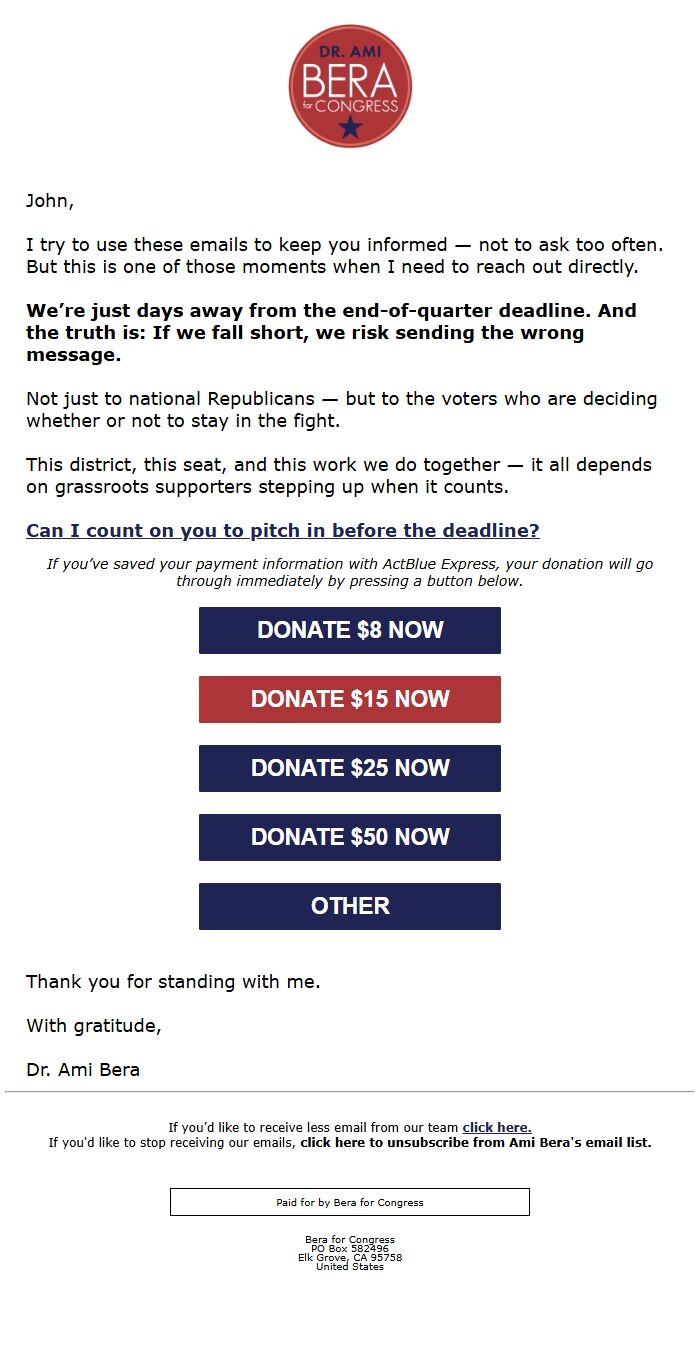The height and width of the screenshot is (1350, 700).
Task: Follow the 'Can I count on you' link
Action: click(282, 531)
